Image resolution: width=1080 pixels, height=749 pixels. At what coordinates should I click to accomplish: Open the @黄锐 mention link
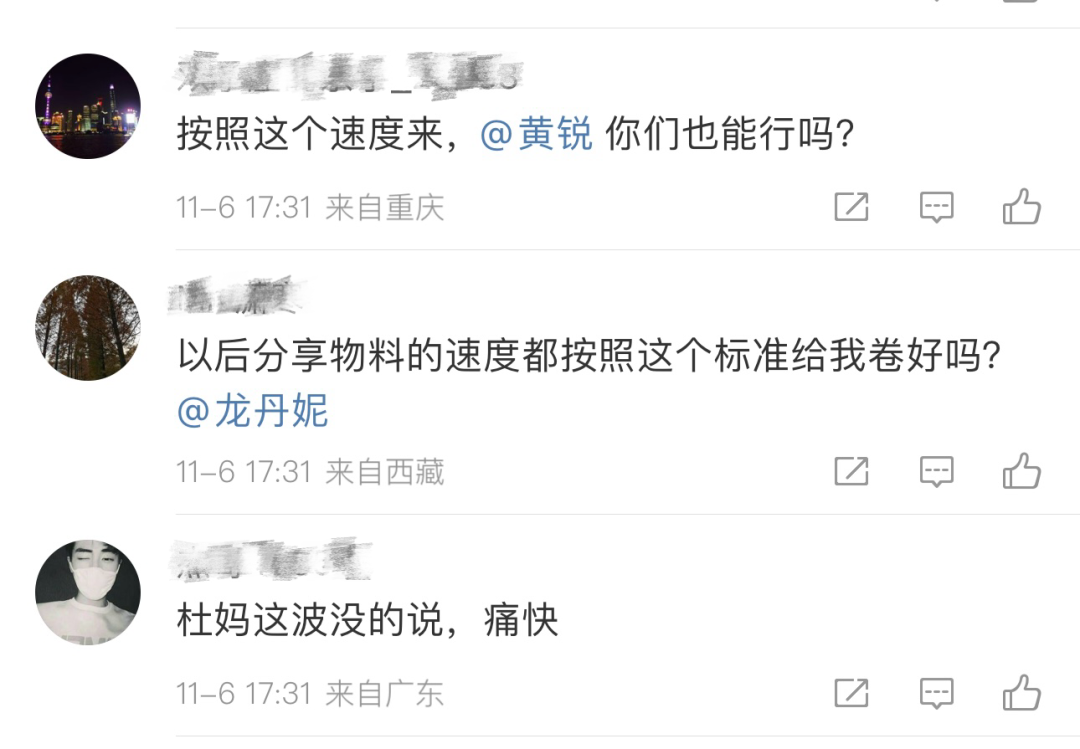pyautogui.click(x=536, y=135)
